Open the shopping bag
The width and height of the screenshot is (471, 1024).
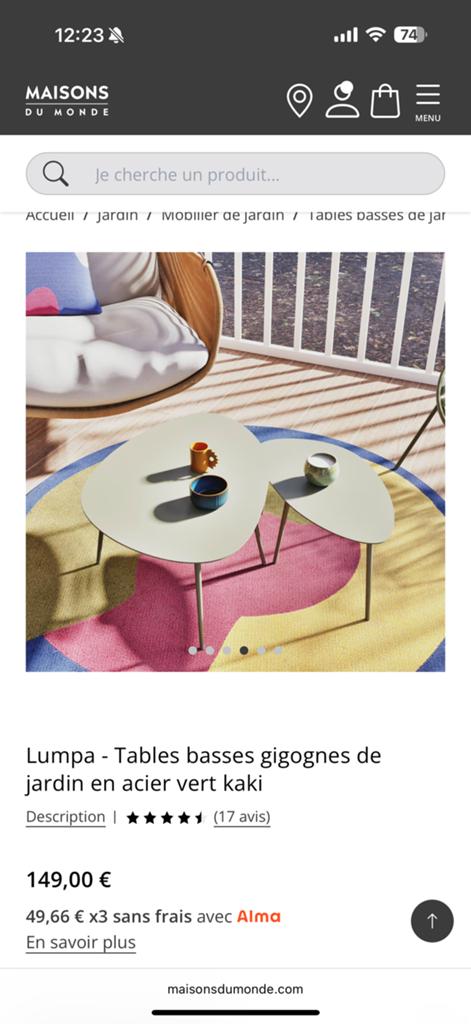coord(385,101)
